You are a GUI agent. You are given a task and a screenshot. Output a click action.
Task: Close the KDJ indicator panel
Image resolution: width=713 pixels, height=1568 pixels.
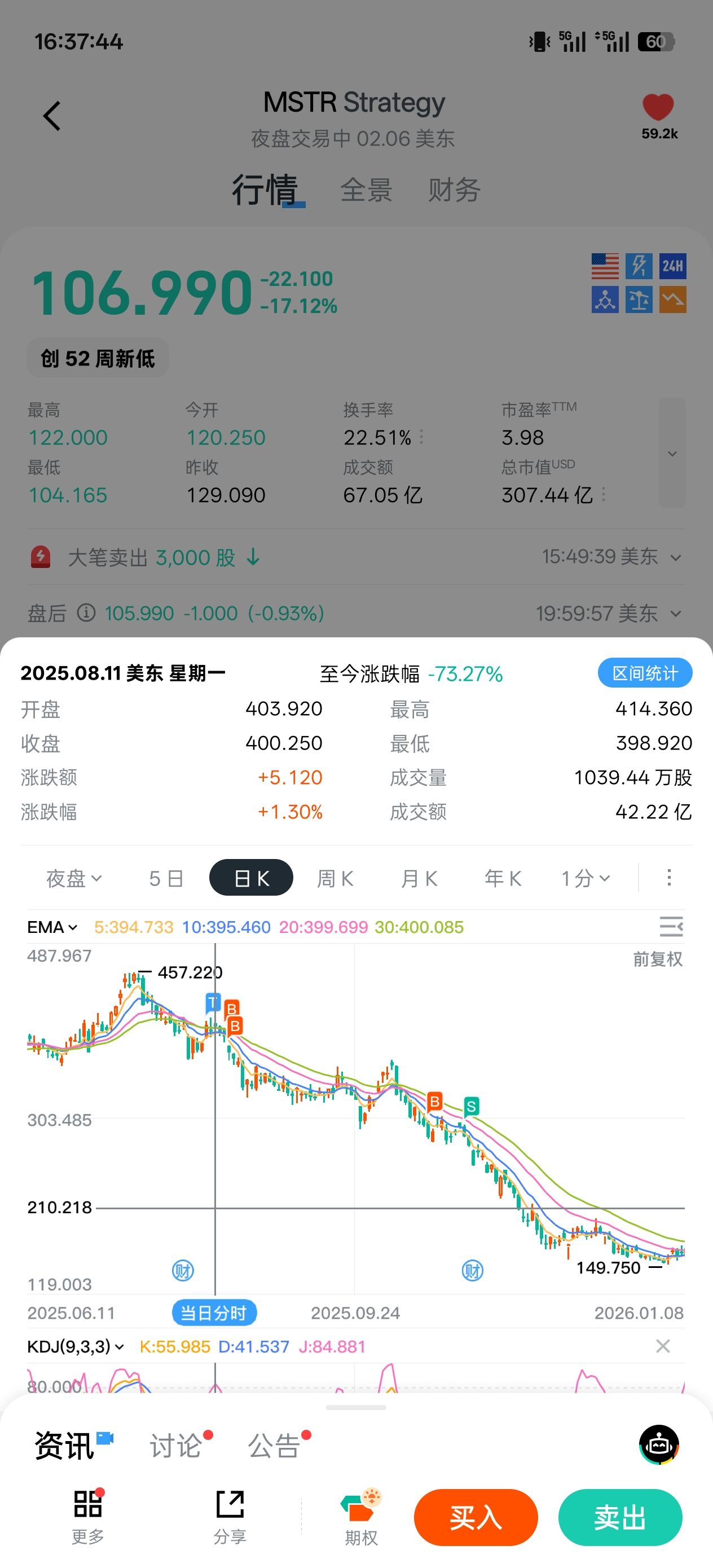(x=662, y=1346)
